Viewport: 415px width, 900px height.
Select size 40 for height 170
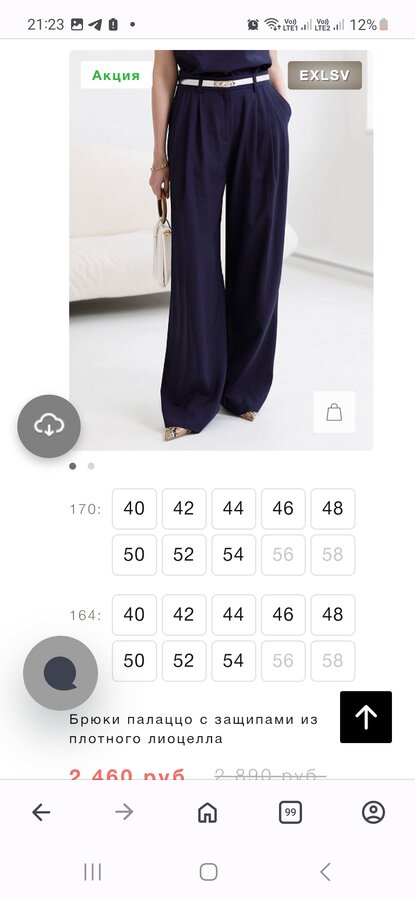tap(134, 509)
